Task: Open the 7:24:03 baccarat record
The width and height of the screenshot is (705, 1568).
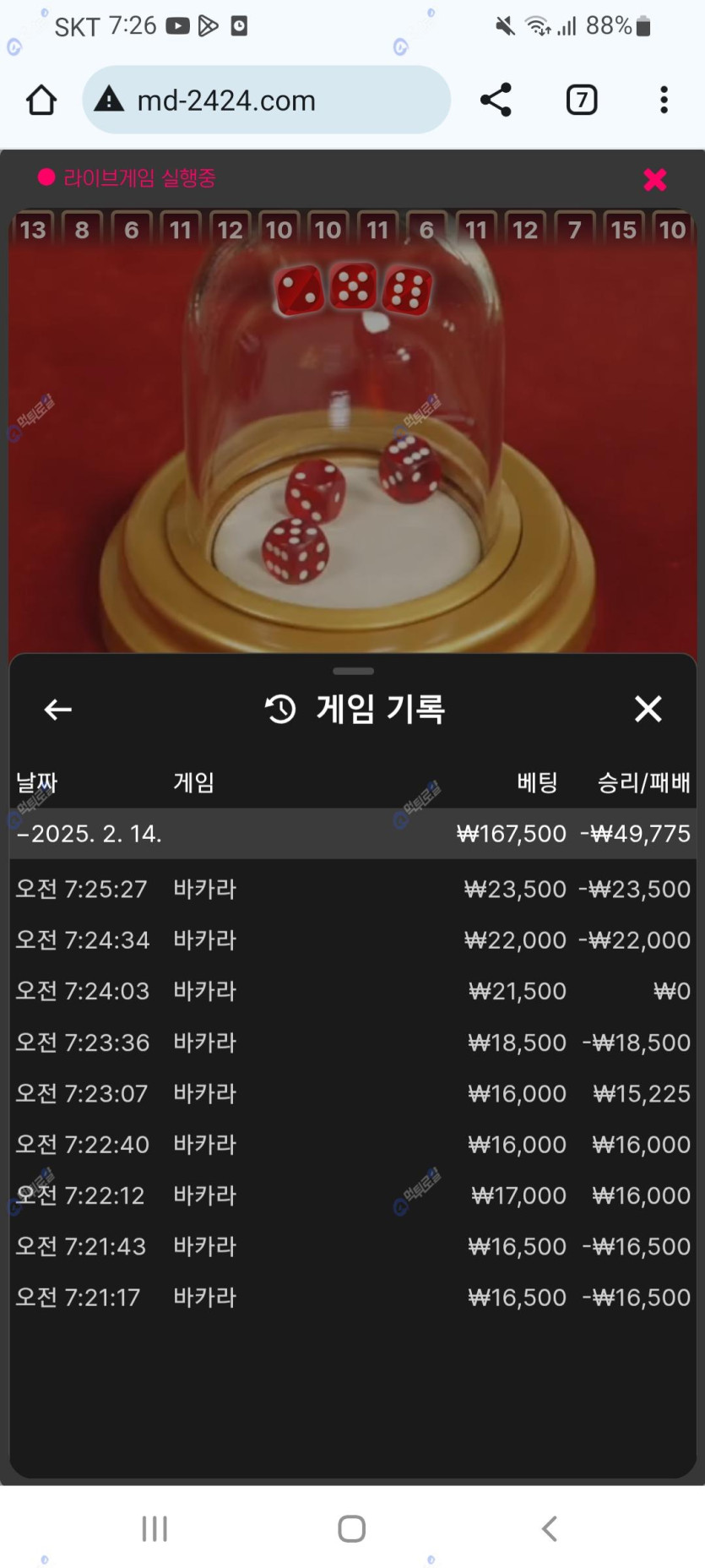Action: 351,991
